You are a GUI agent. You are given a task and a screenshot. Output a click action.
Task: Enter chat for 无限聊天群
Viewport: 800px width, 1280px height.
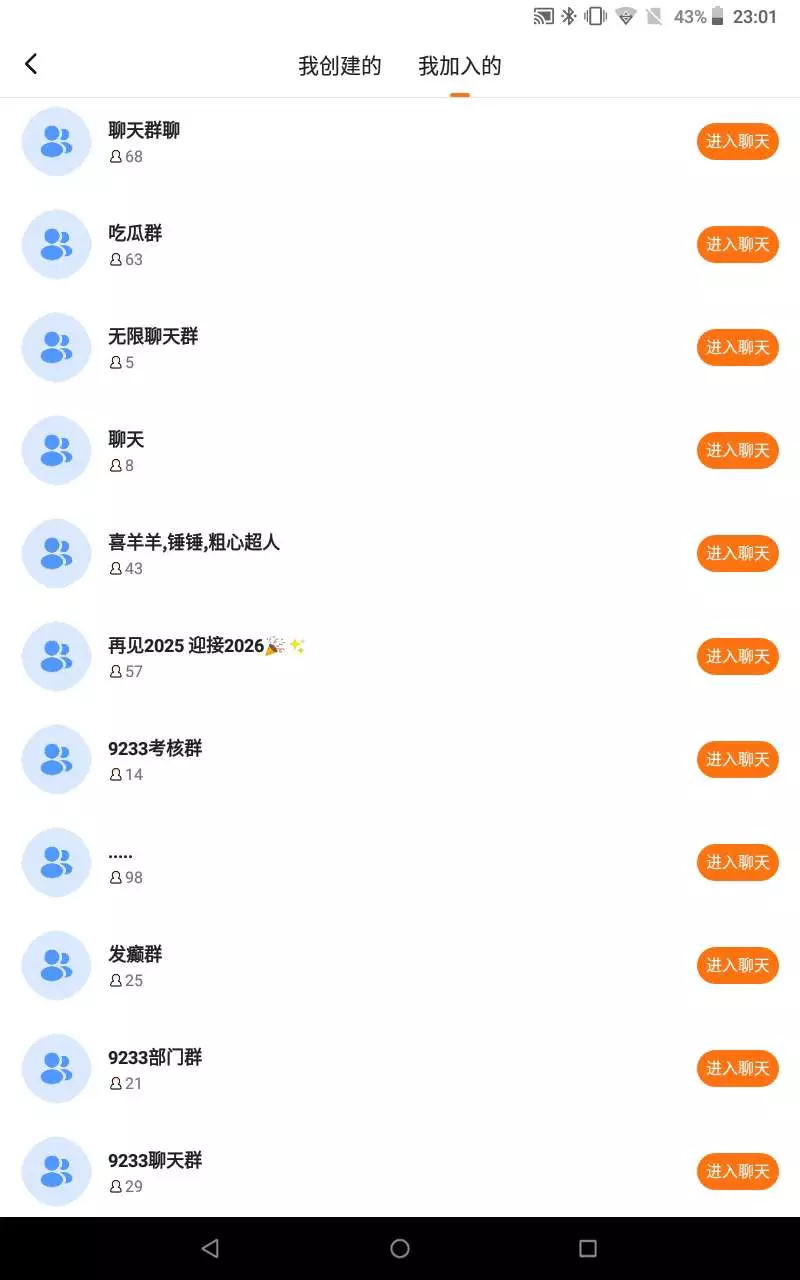[x=738, y=347]
